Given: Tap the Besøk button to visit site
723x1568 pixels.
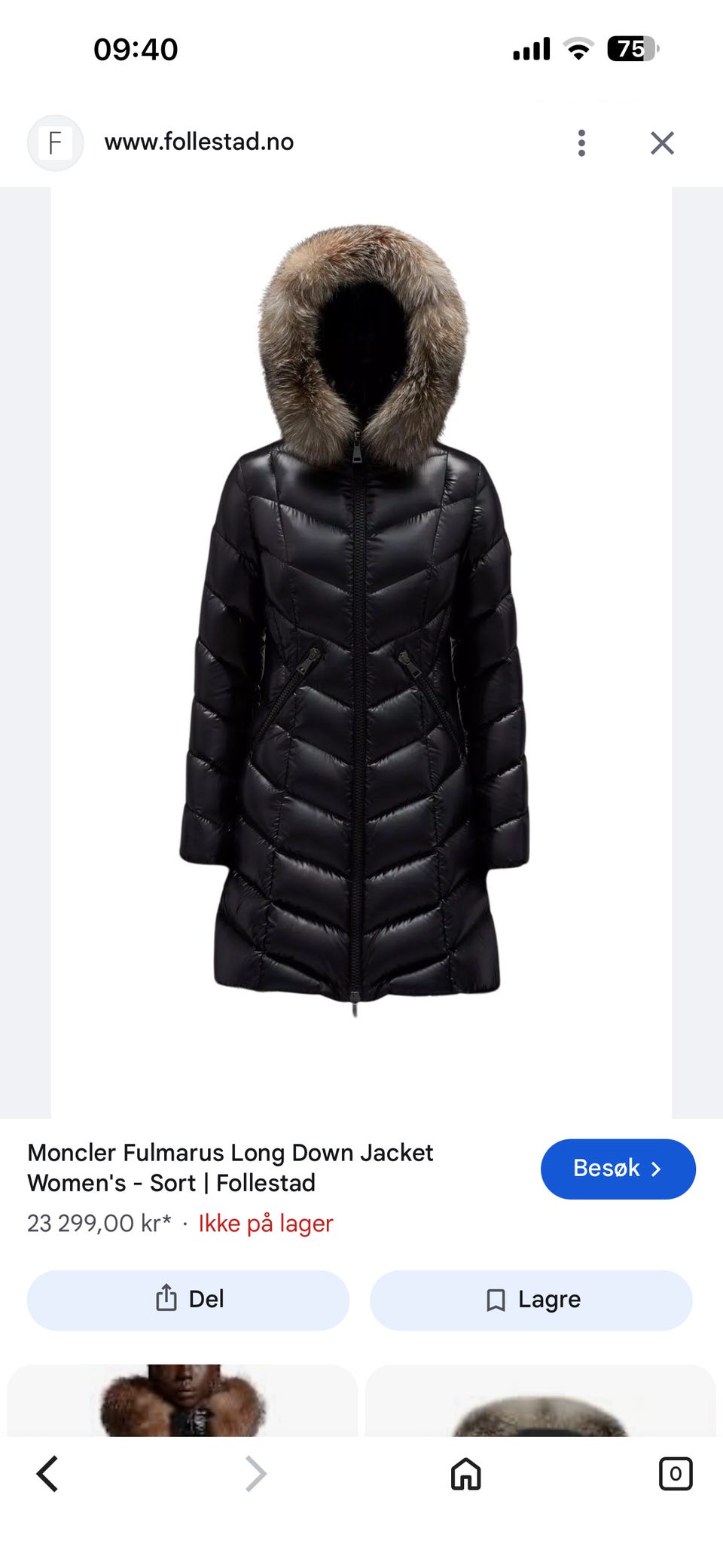Looking at the screenshot, I should 618,1169.
